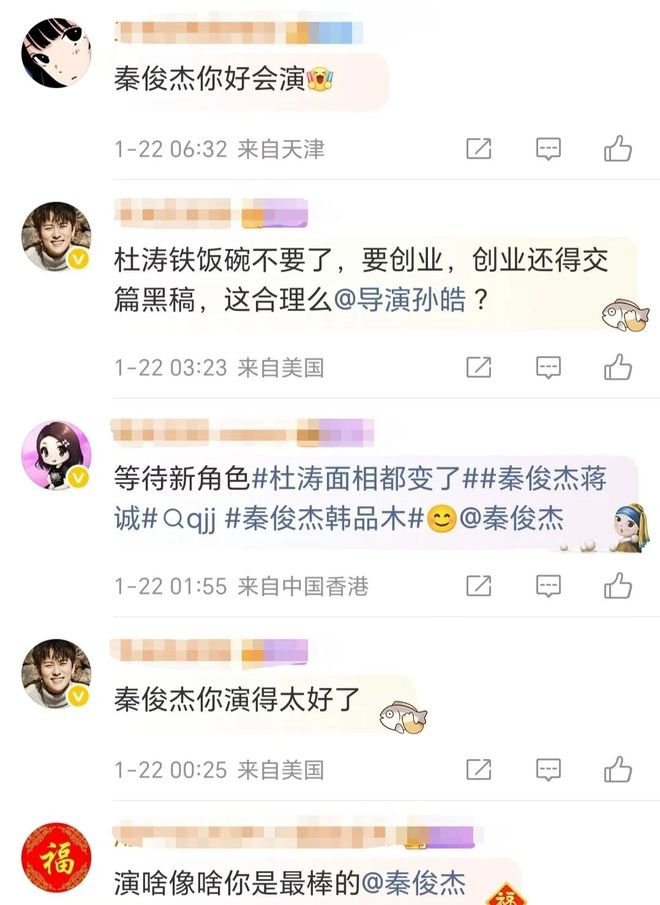Viewport: 660px width, 905px height.
Task: Reply to the comment posted 1-22 00:25
Action: click(x=548, y=769)
